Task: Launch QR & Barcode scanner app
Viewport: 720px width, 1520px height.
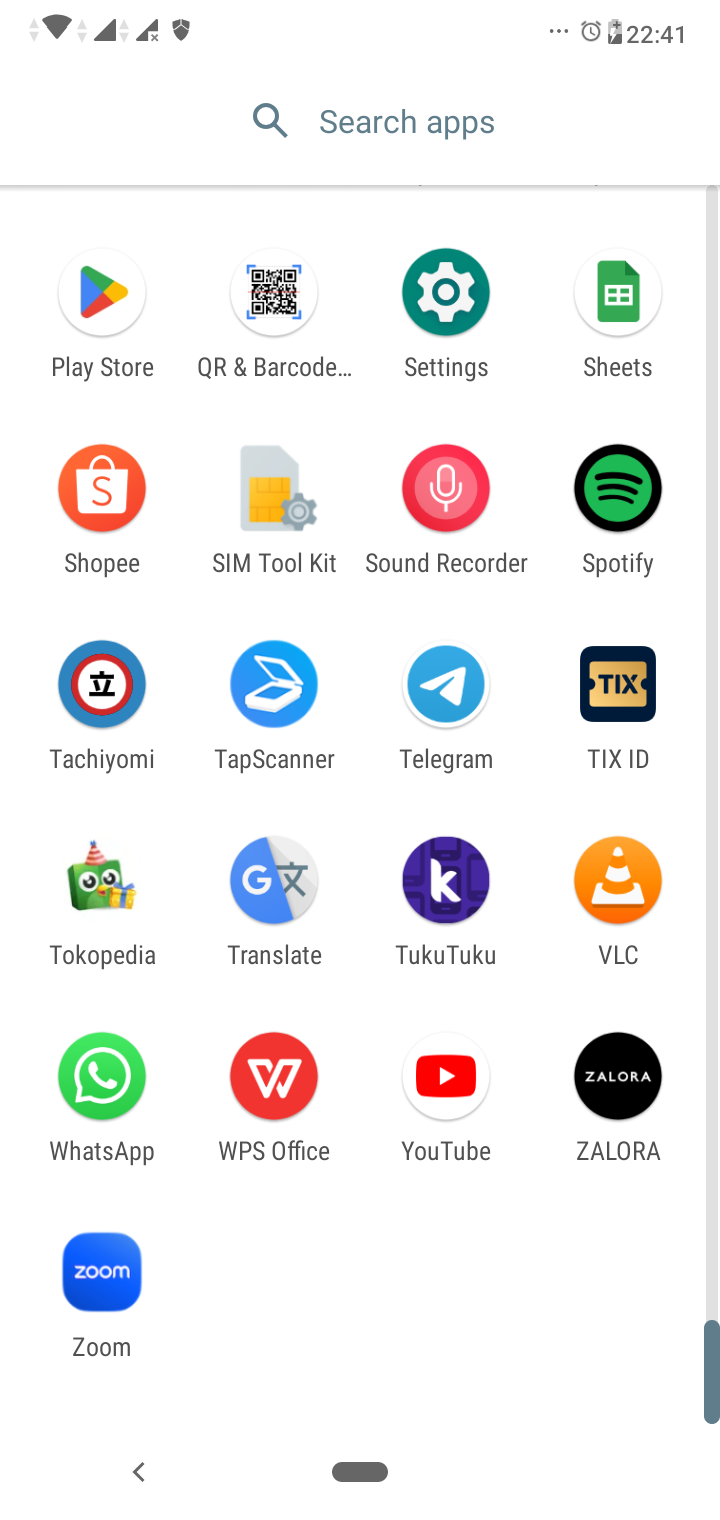Action: tap(274, 293)
